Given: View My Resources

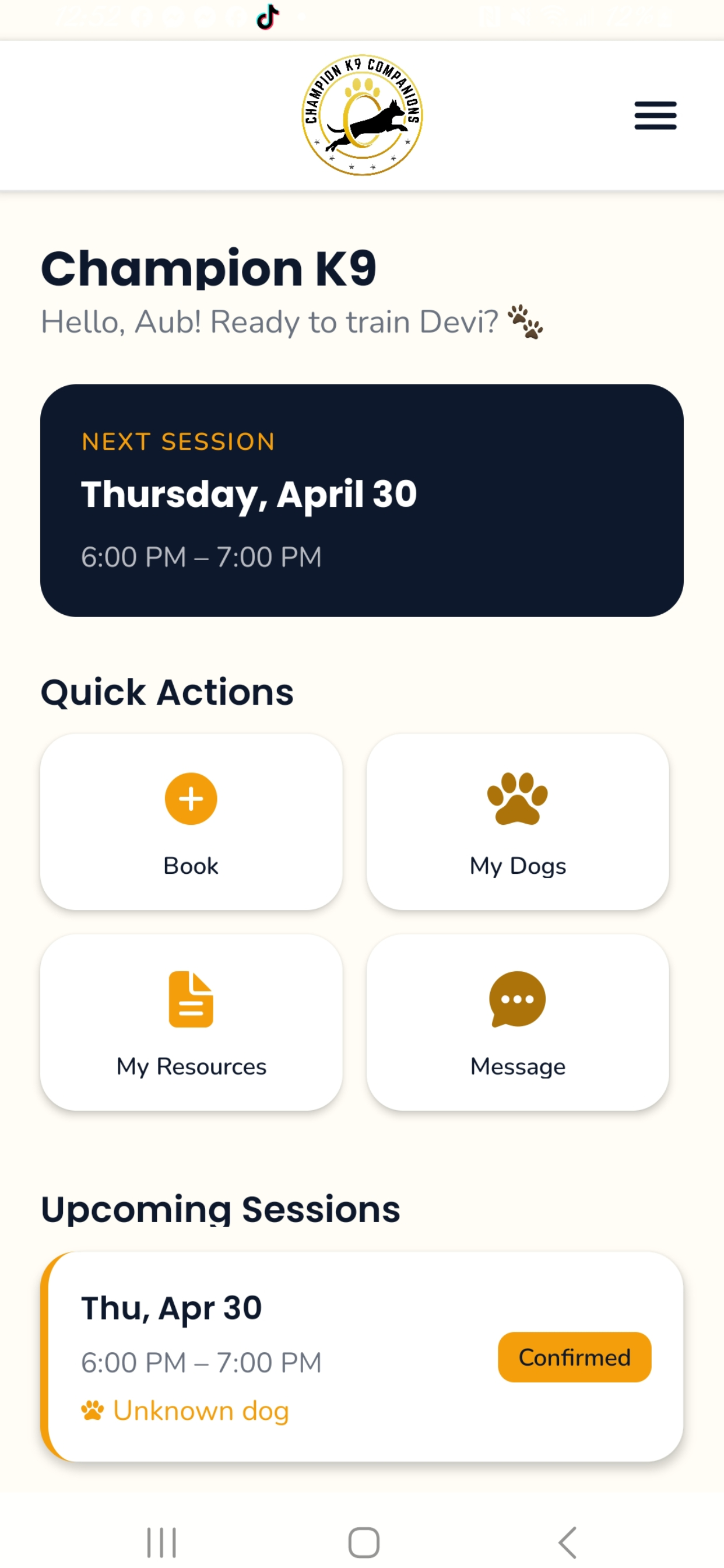Looking at the screenshot, I should click(191, 1021).
